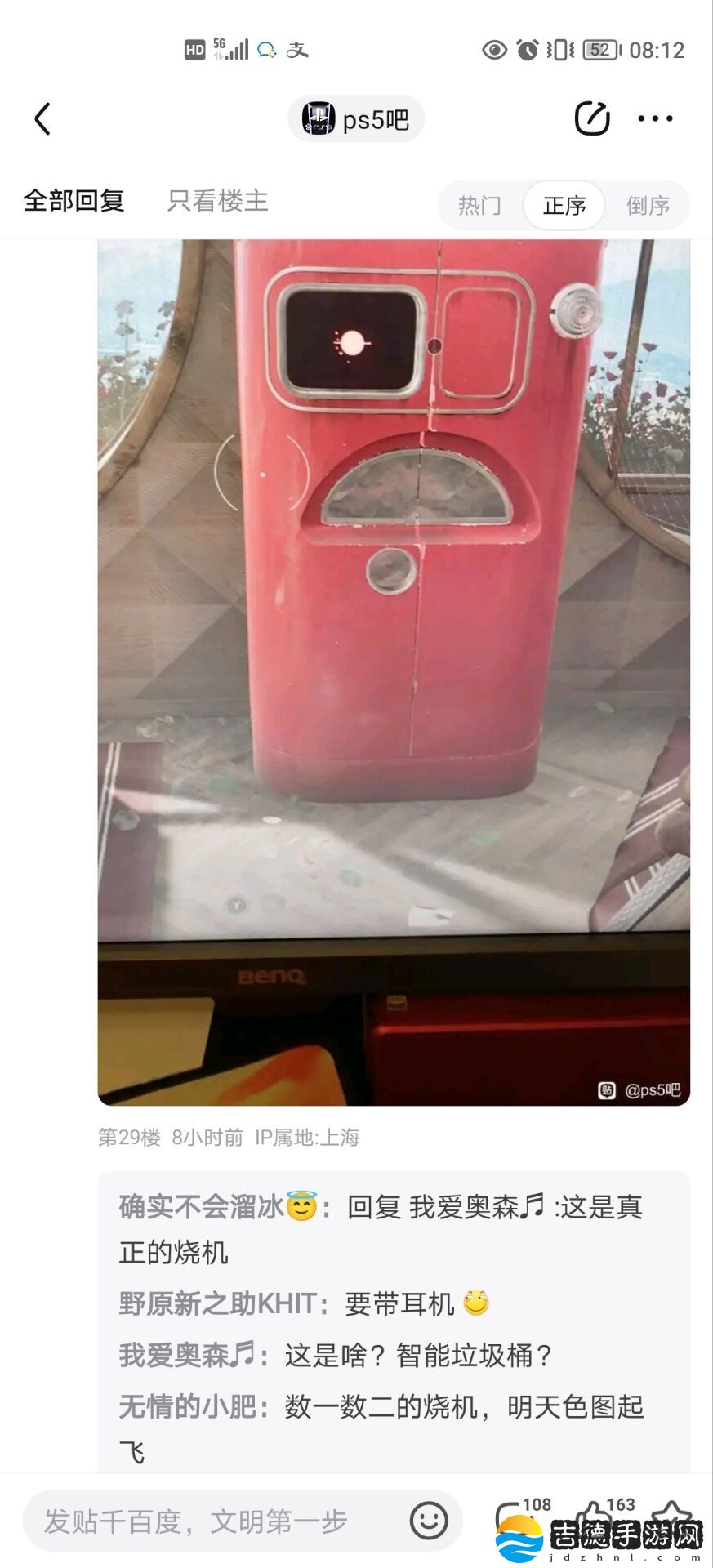The width and height of the screenshot is (713, 1568).
Task: Go back using the top-left arrow
Action: pos(42,119)
